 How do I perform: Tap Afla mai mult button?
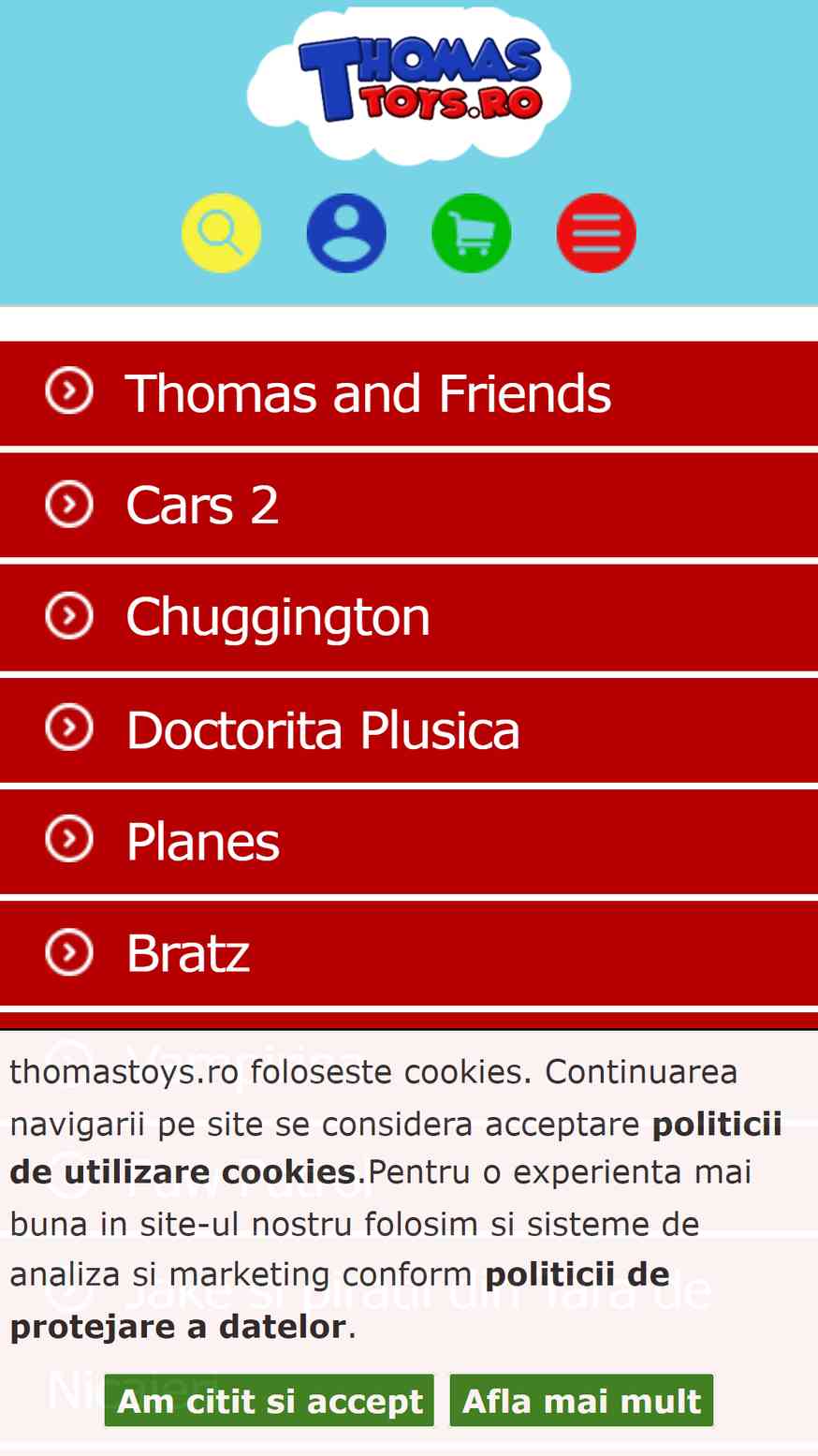[581, 1401]
